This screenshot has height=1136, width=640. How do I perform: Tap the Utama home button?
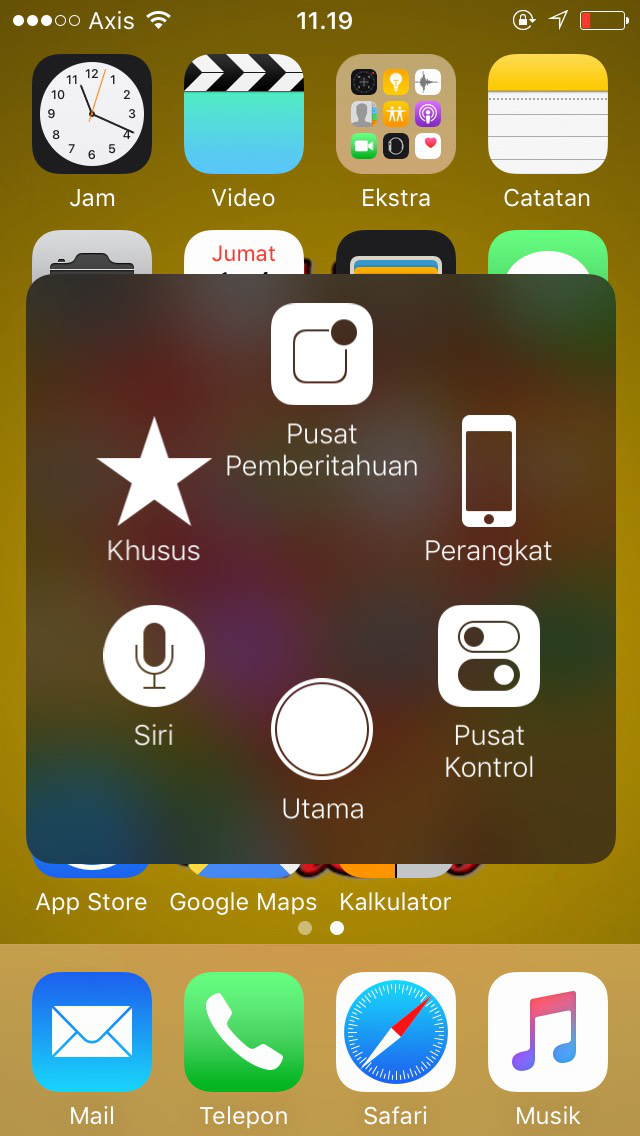tap(322, 730)
